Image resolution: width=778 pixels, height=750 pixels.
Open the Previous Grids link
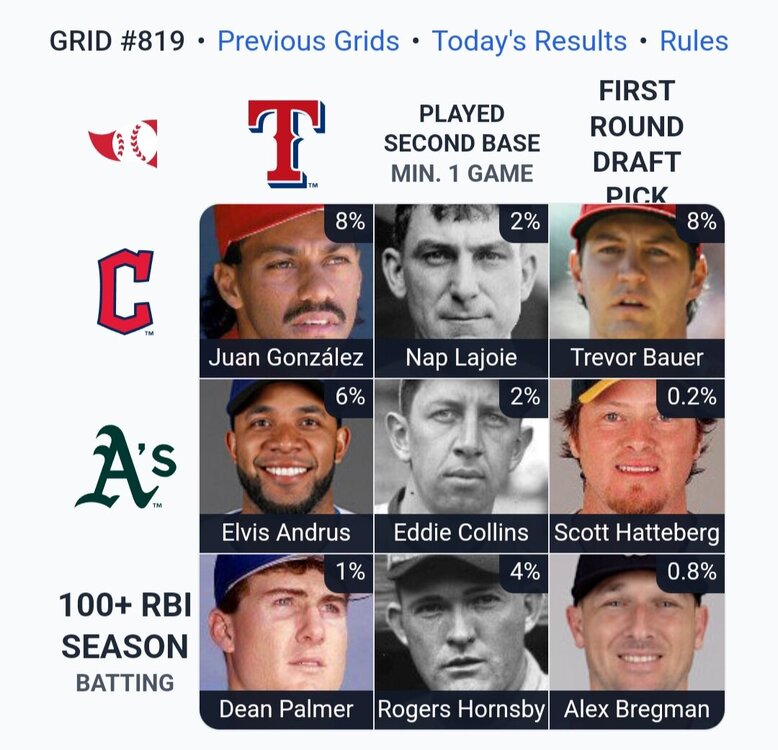point(308,42)
